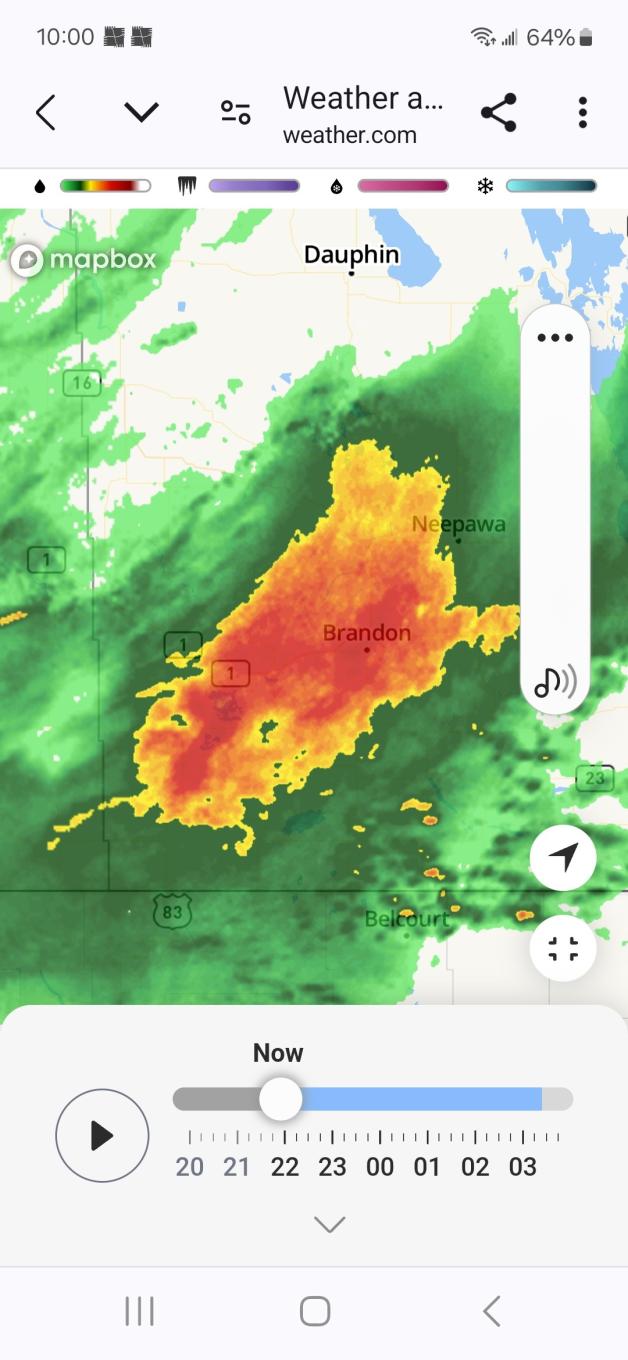Image resolution: width=628 pixels, height=1360 pixels.
Task: Open the site settings controls icon
Action: pos(236,112)
